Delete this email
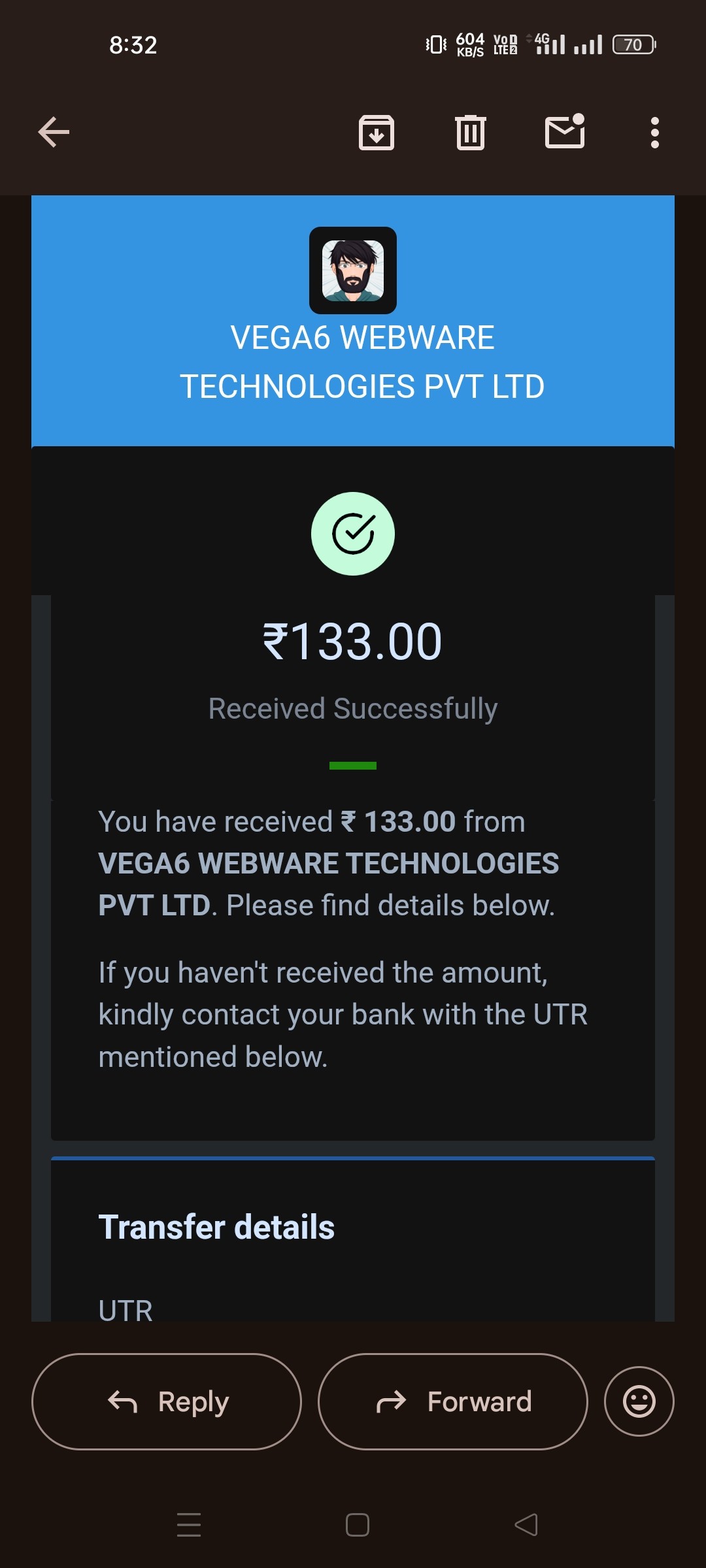 click(470, 133)
